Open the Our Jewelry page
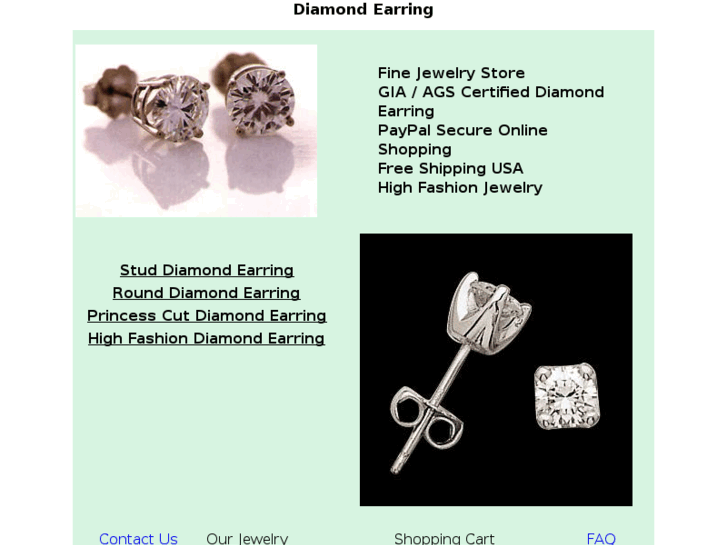Viewport: 727px width, 545px height. click(247, 538)
